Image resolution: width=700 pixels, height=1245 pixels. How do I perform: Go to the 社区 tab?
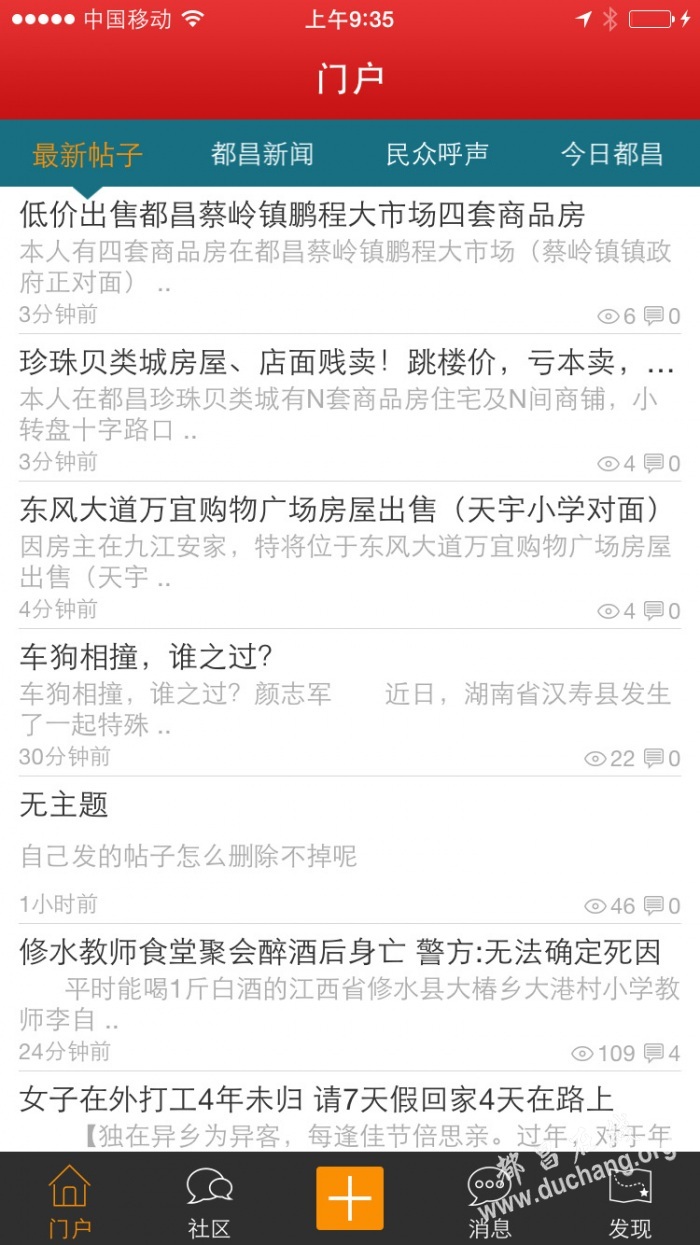pos(210,1200)
